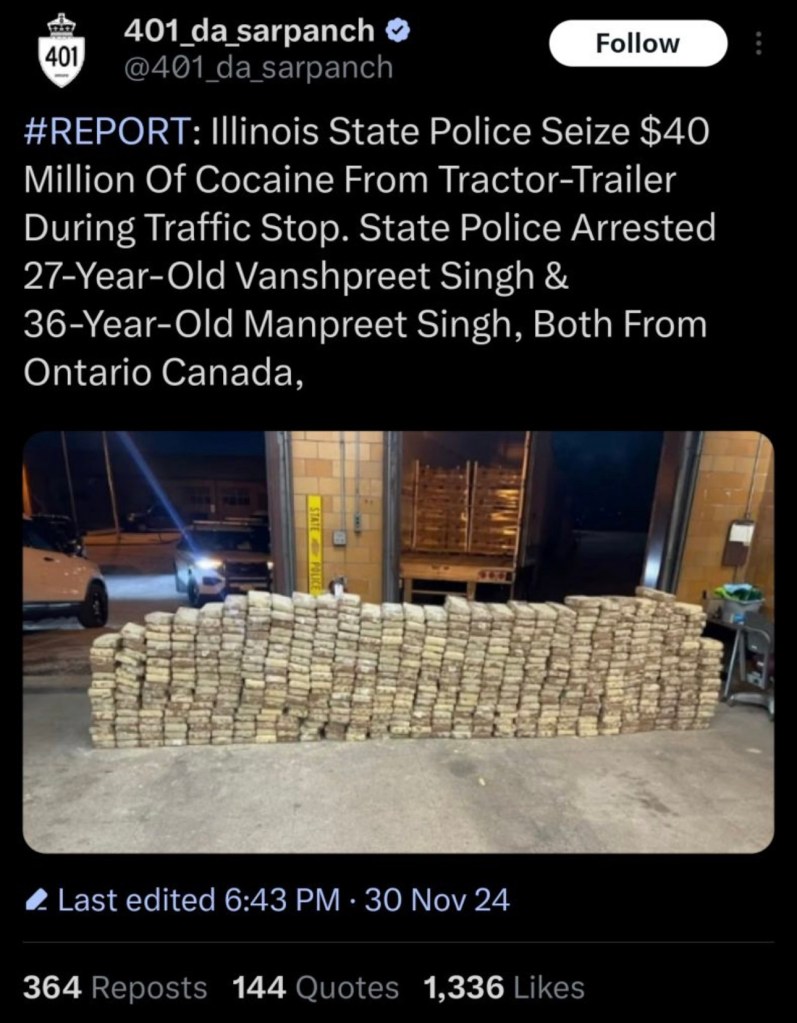Follow the 401_da_sarpanch account

pyautogui.click(x=637, y=44)
